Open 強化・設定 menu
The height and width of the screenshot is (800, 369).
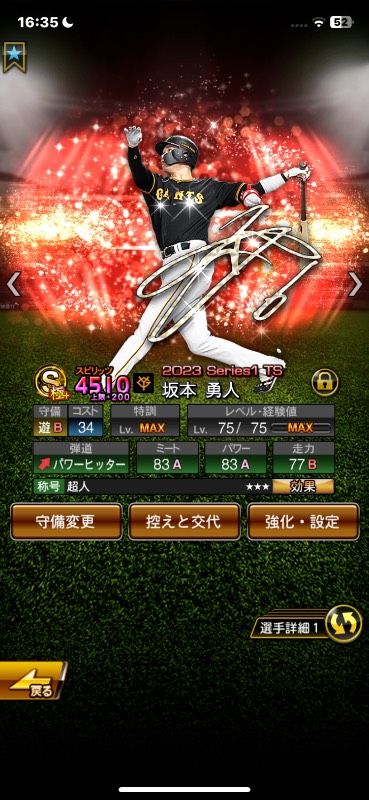pos(303,521)
